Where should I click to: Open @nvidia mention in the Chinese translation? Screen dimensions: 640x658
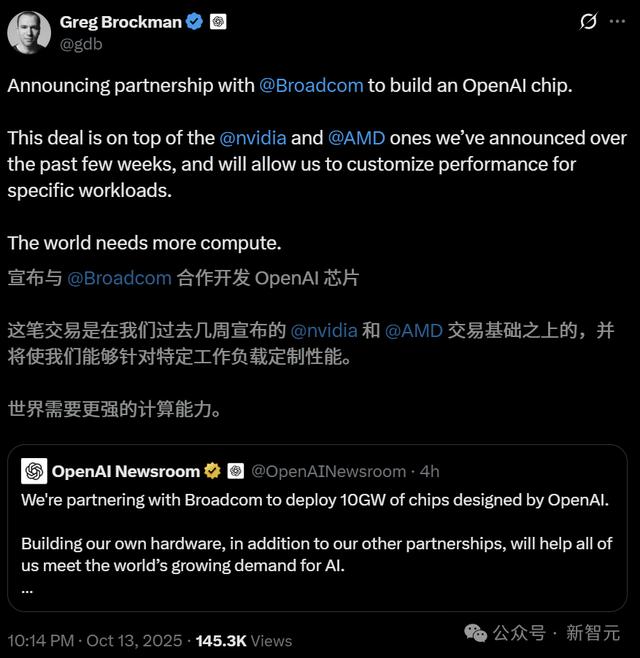pyautogui.click(x=324, y=331)
